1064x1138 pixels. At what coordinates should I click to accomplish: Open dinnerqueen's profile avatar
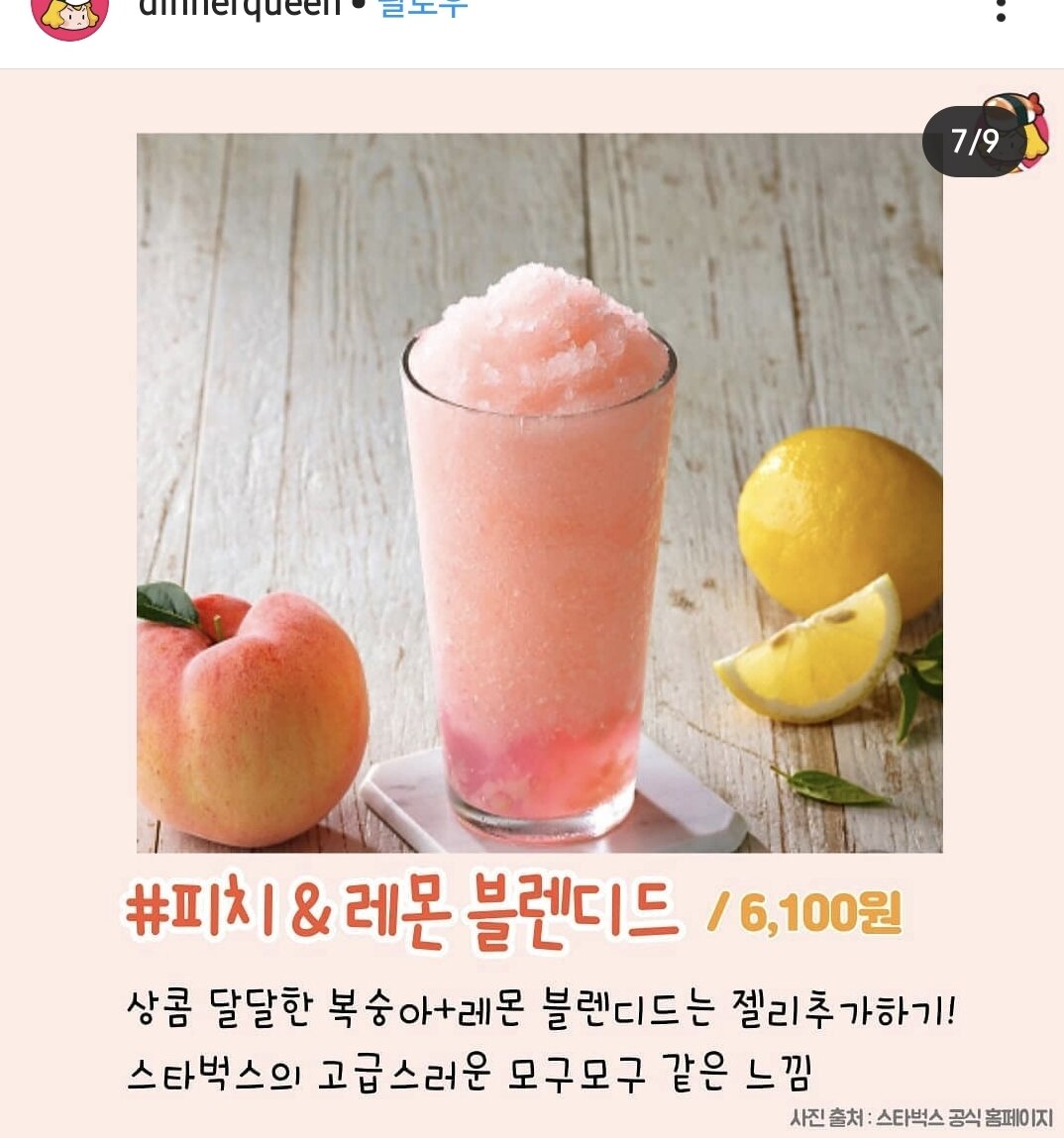[x=69, y=14]
